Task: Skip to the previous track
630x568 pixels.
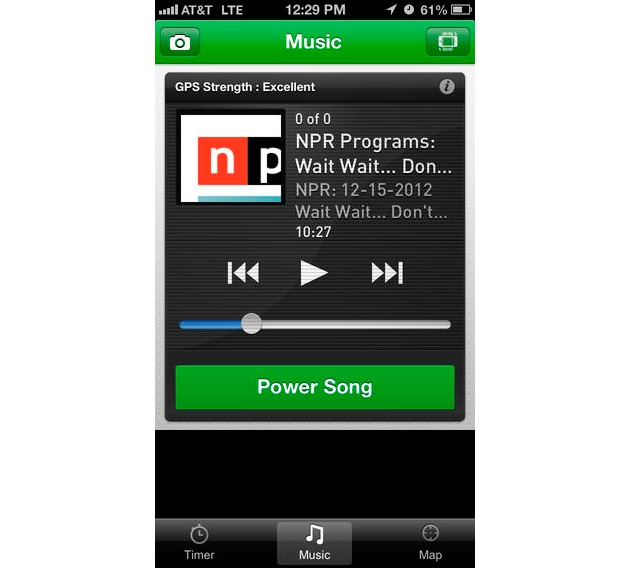Action: [243, 272]
